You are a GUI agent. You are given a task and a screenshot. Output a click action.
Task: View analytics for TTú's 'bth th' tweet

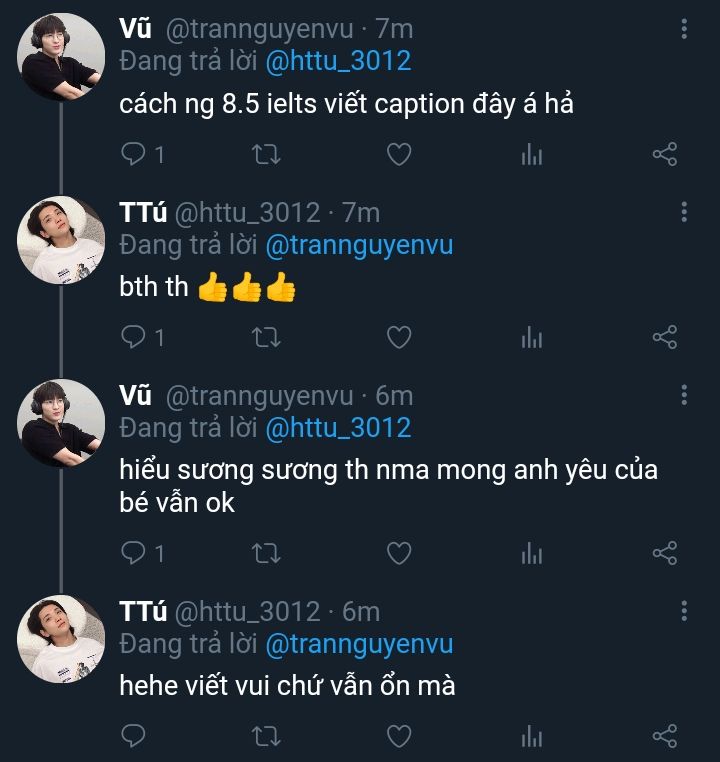click(532, 337)
